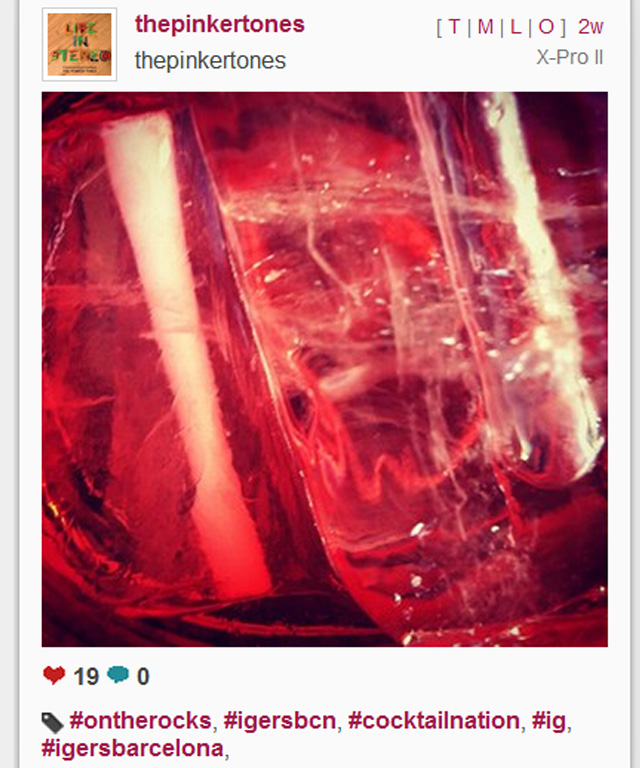Open comments with the speech bubble icon
Screen dimensions: 640x768
click(x=119, y=676)
